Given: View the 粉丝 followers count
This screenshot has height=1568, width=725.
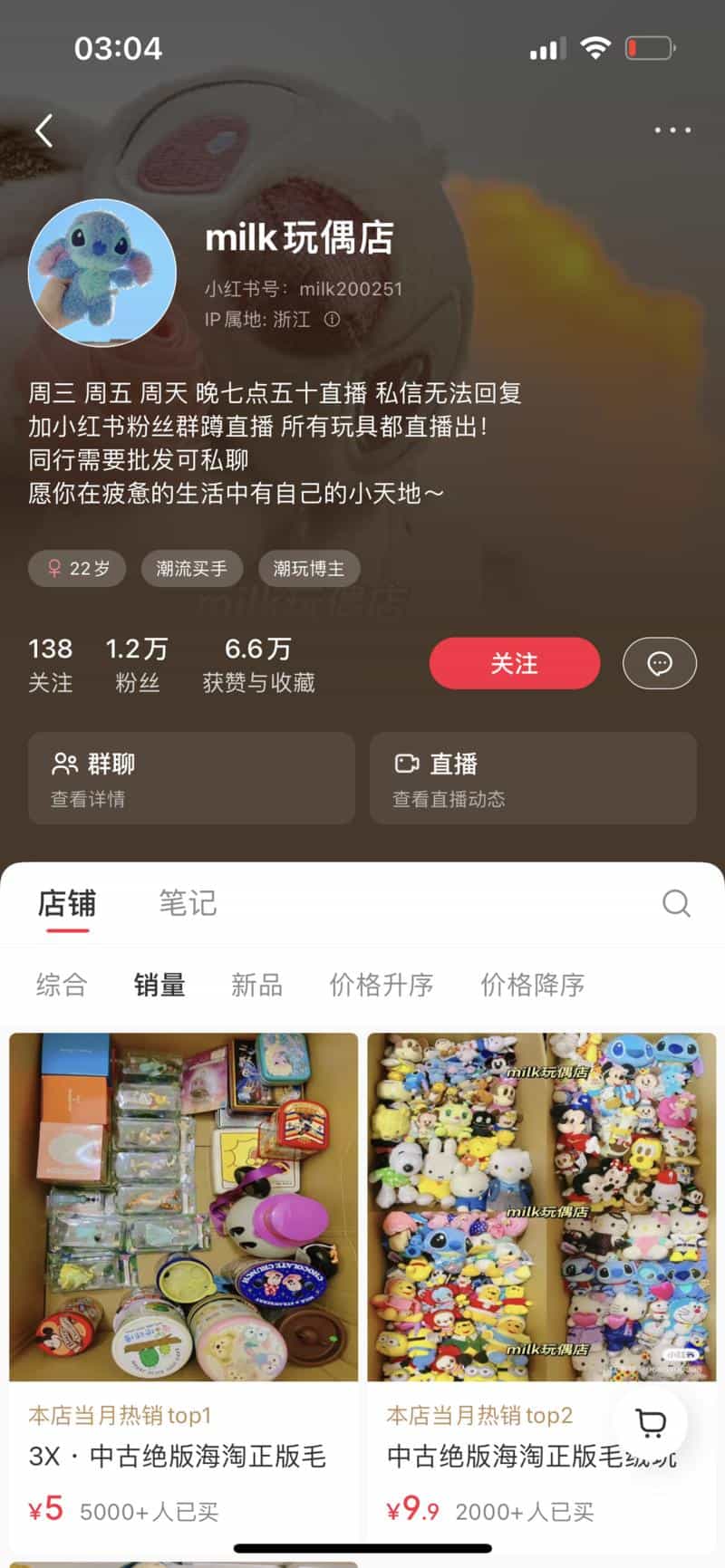Looking at the screenshot, I should (137, 665).
